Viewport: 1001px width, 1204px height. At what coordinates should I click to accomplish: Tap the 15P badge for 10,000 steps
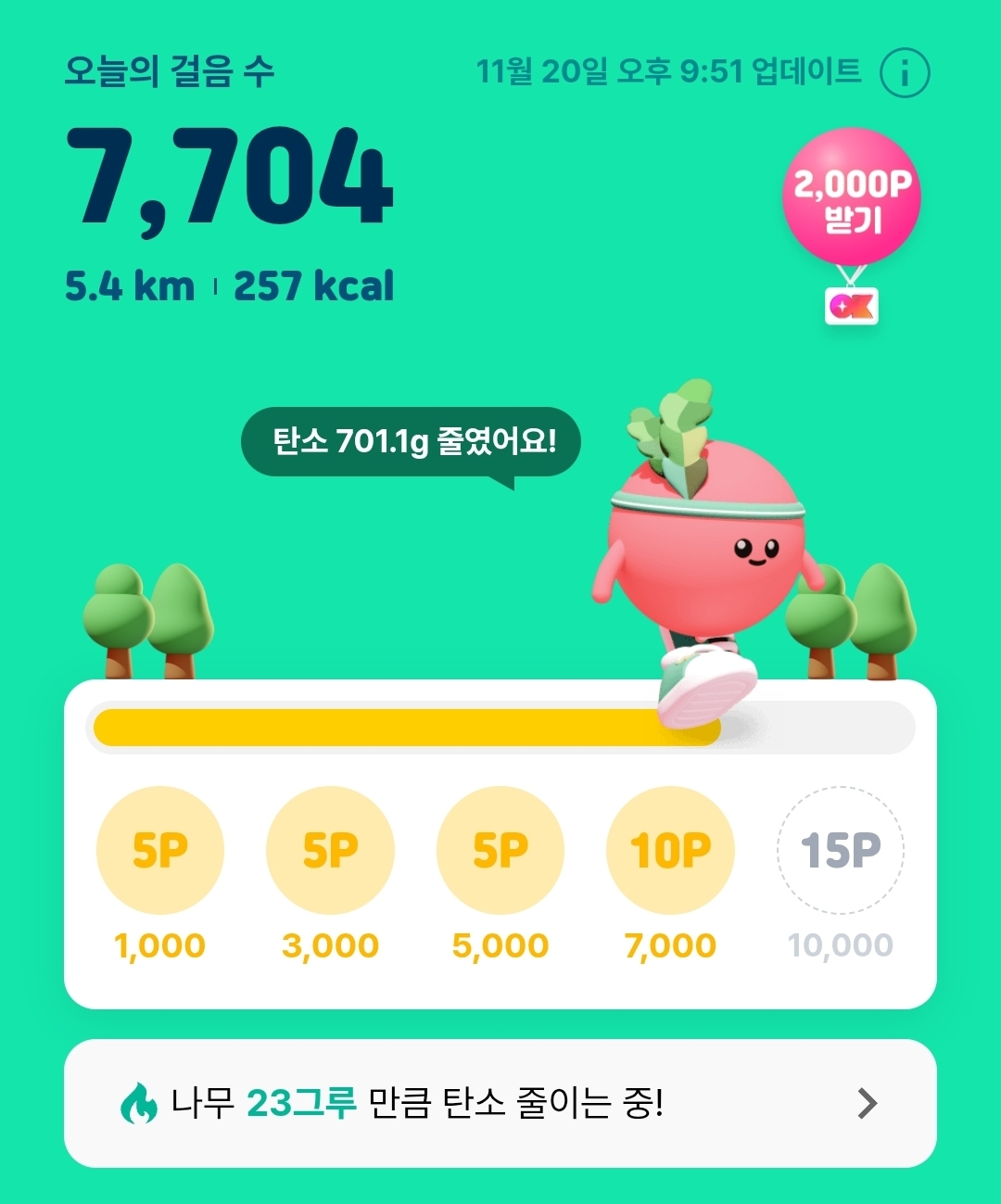(840, 850)
